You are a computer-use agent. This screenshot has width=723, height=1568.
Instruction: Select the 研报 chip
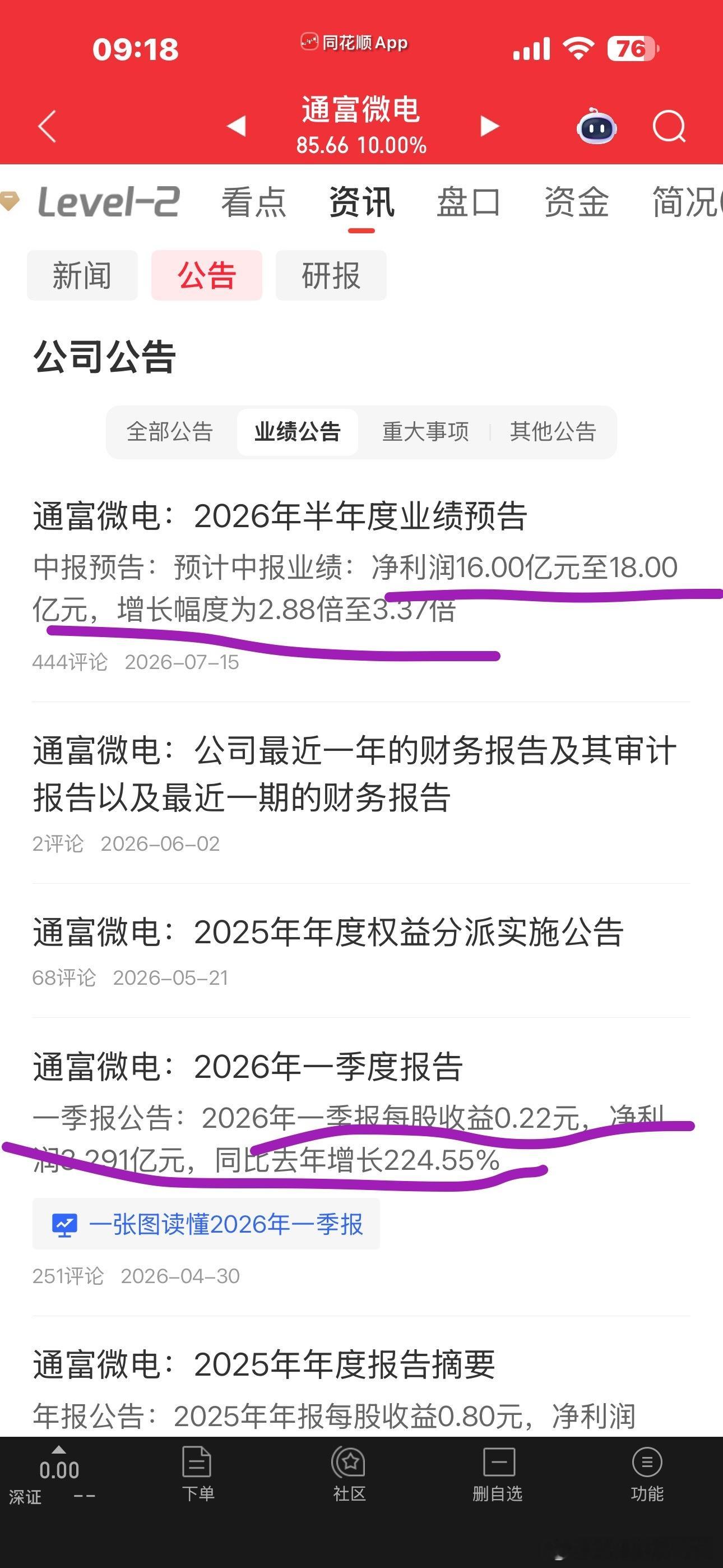pos(331,275)
